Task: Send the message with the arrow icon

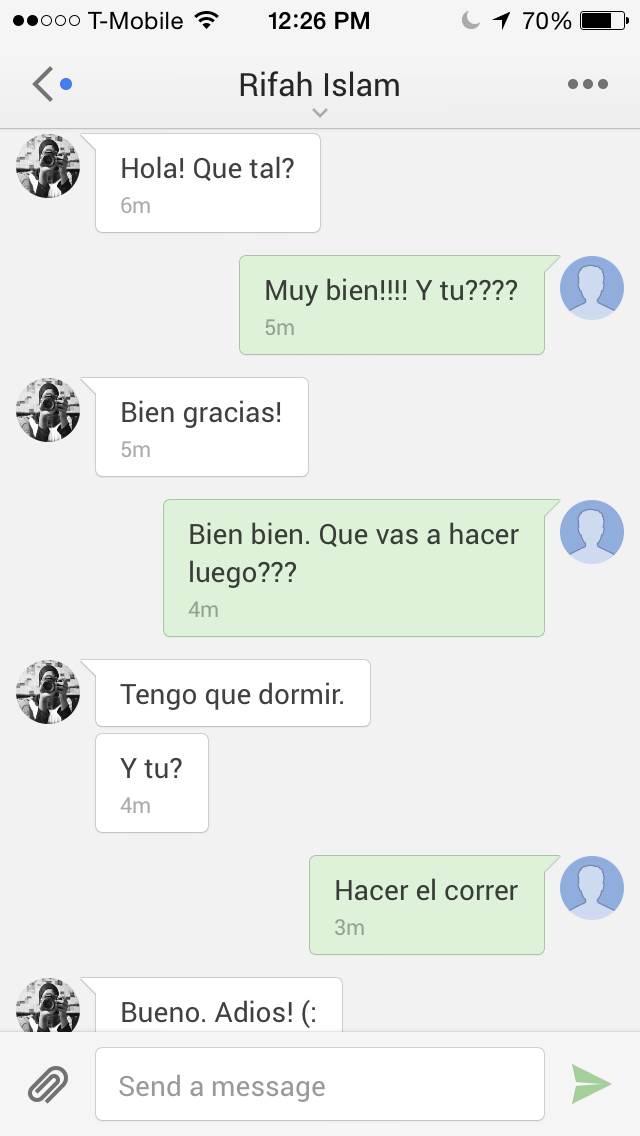Action: tap(591, 1084)
